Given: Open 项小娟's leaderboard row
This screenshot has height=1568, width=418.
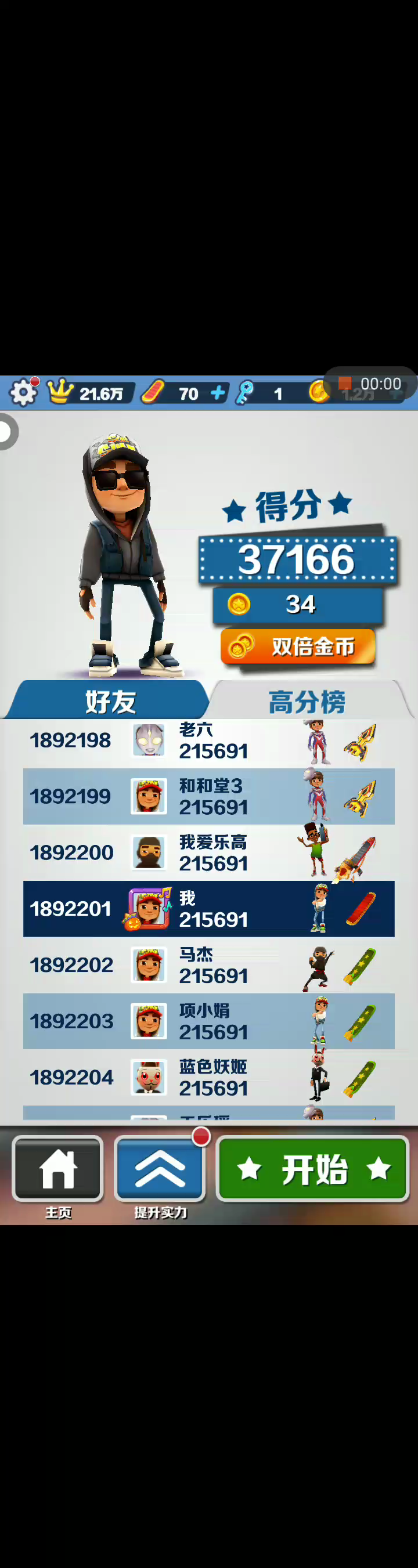Looking at the screenshot, I should [x=208, y=1021].
